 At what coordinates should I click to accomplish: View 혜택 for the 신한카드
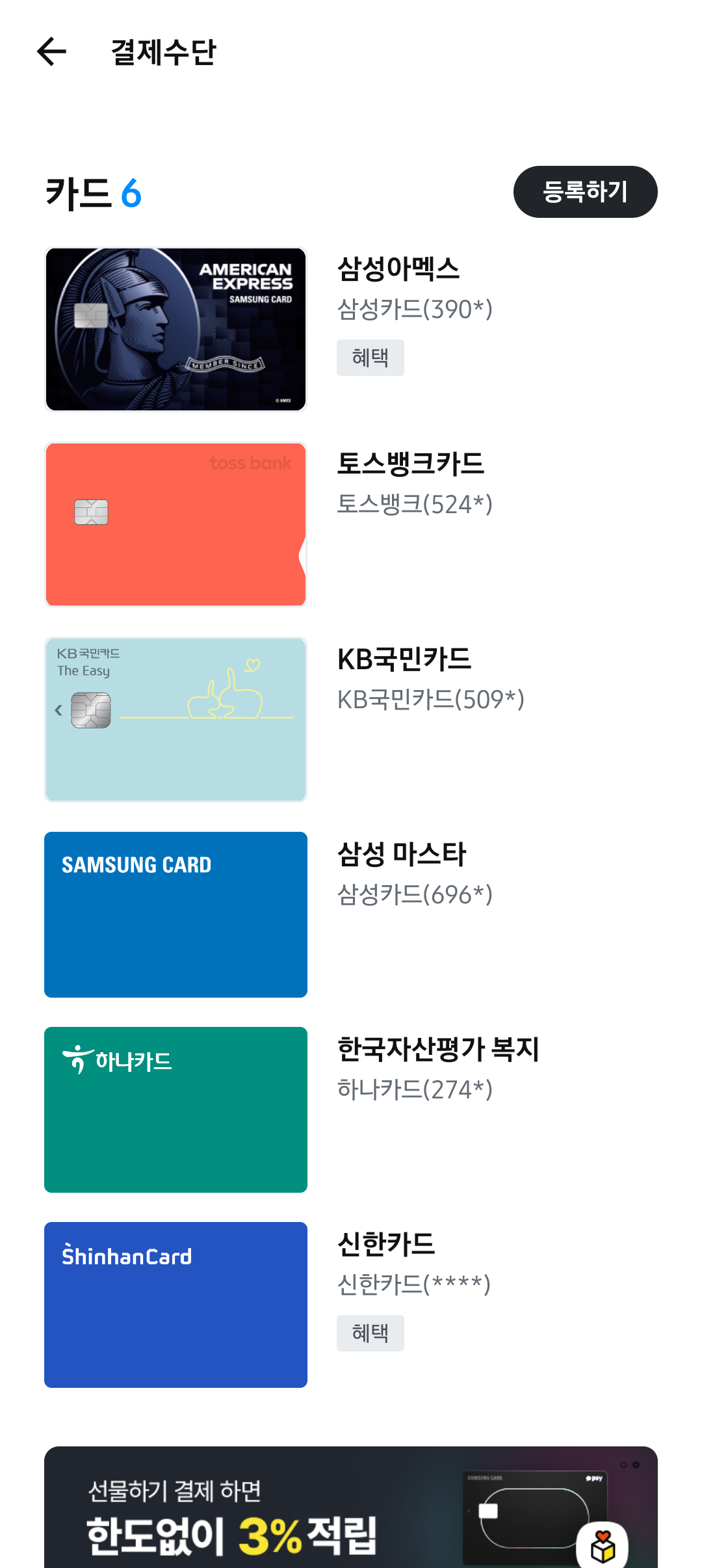coord(370,1333)
